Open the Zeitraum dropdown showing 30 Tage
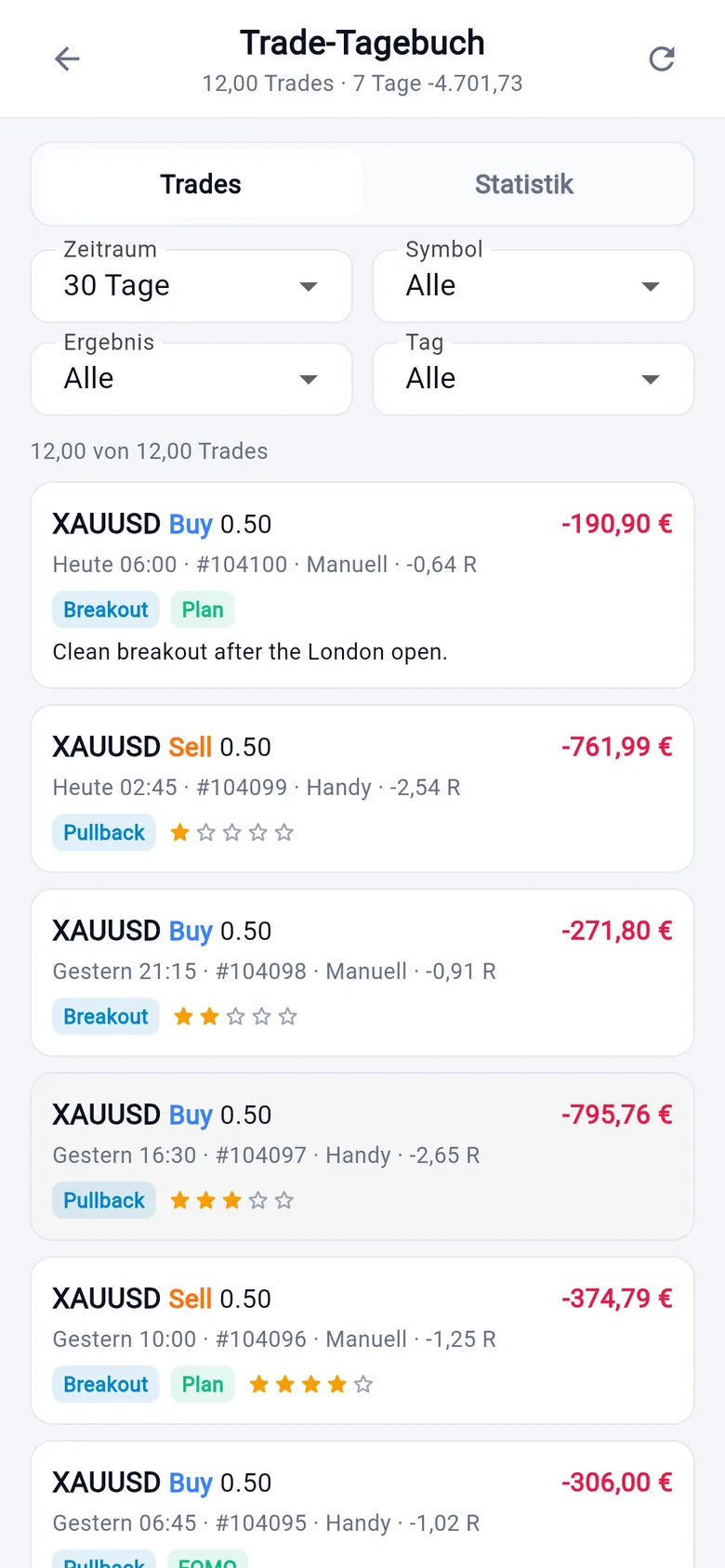The image size is (725, 1568). [191, 286]
